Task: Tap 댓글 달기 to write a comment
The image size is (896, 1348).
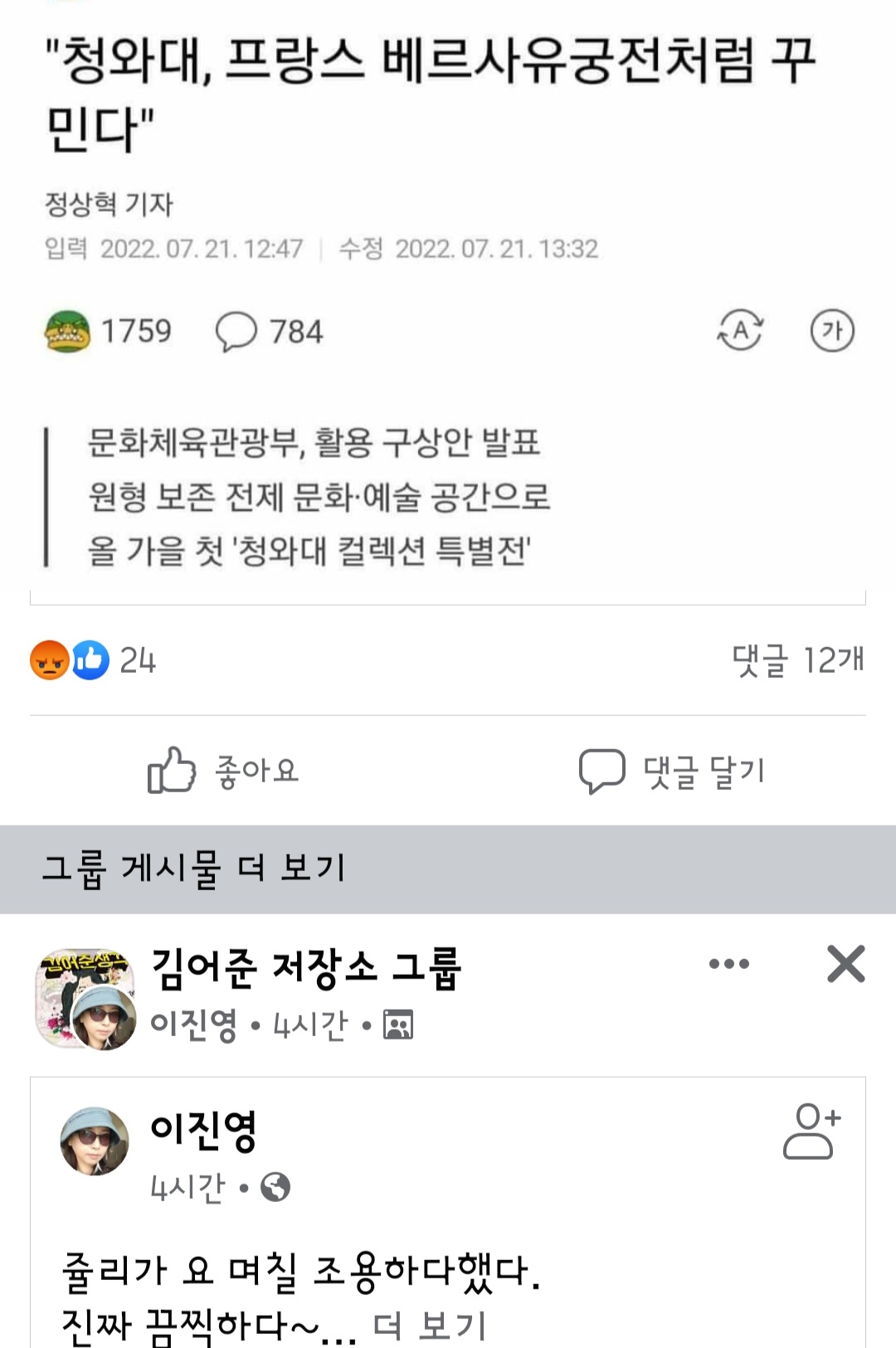Action: click(x=672, y=771)
